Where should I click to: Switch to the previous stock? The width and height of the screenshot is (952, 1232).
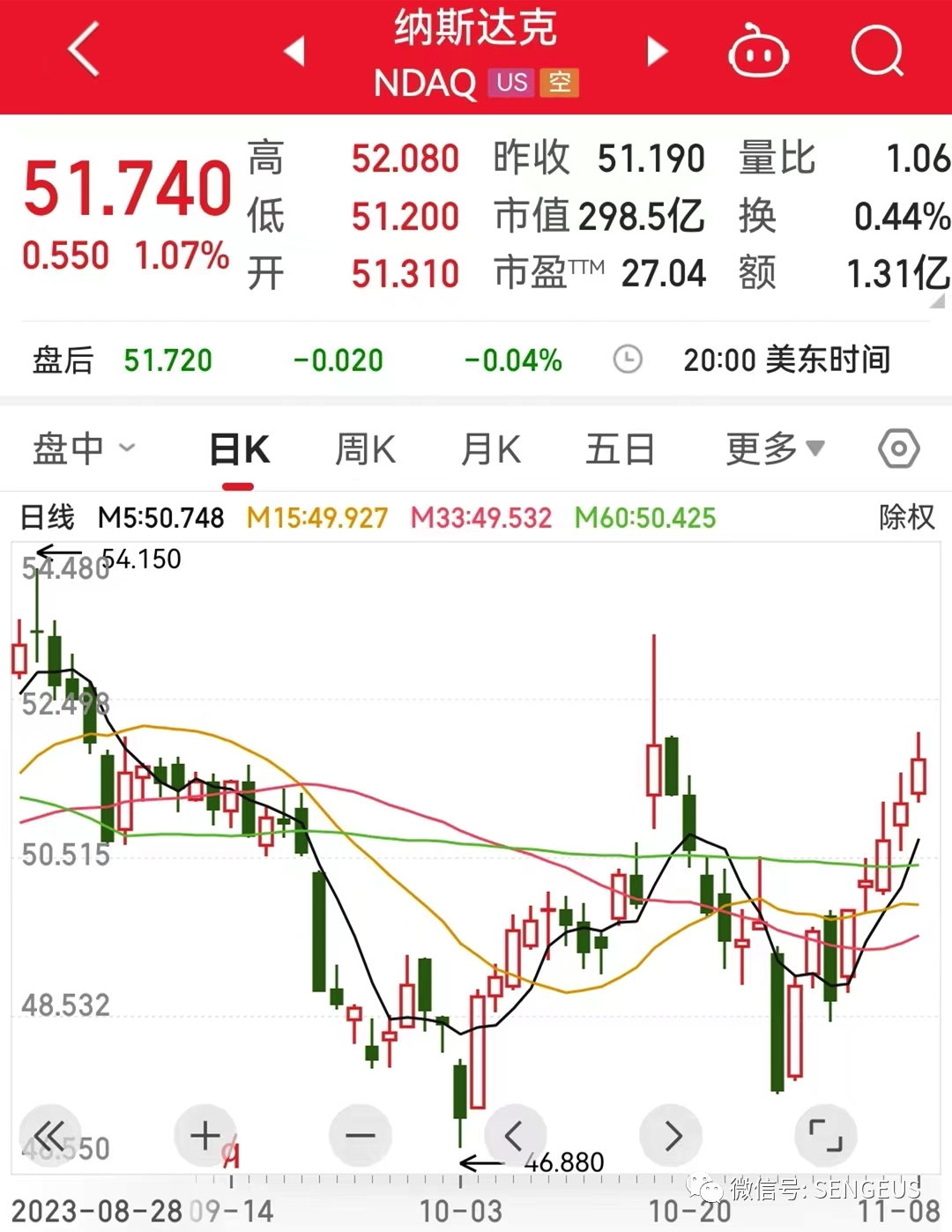[294, 51]
